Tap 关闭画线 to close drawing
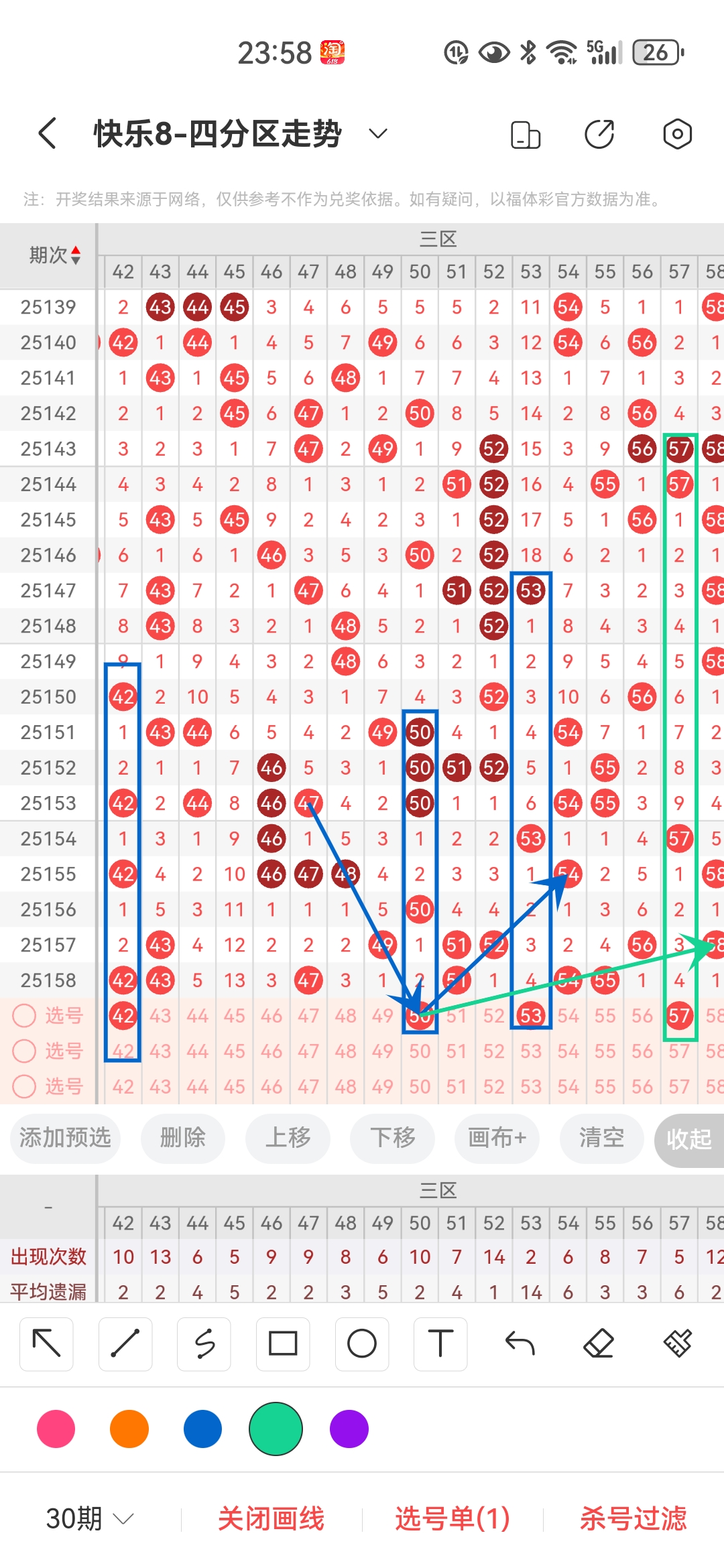724x1568 pixels. (x=271, y=1518)
